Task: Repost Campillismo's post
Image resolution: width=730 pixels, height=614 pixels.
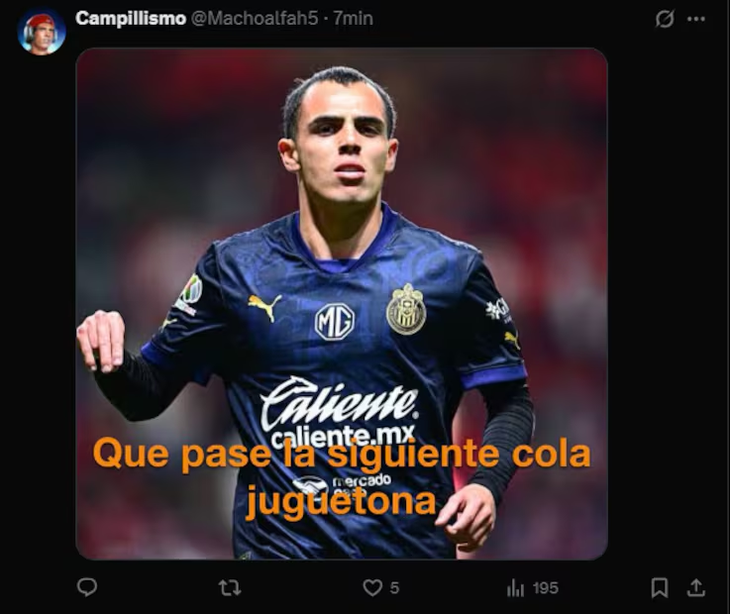Action: pos(230,588)
